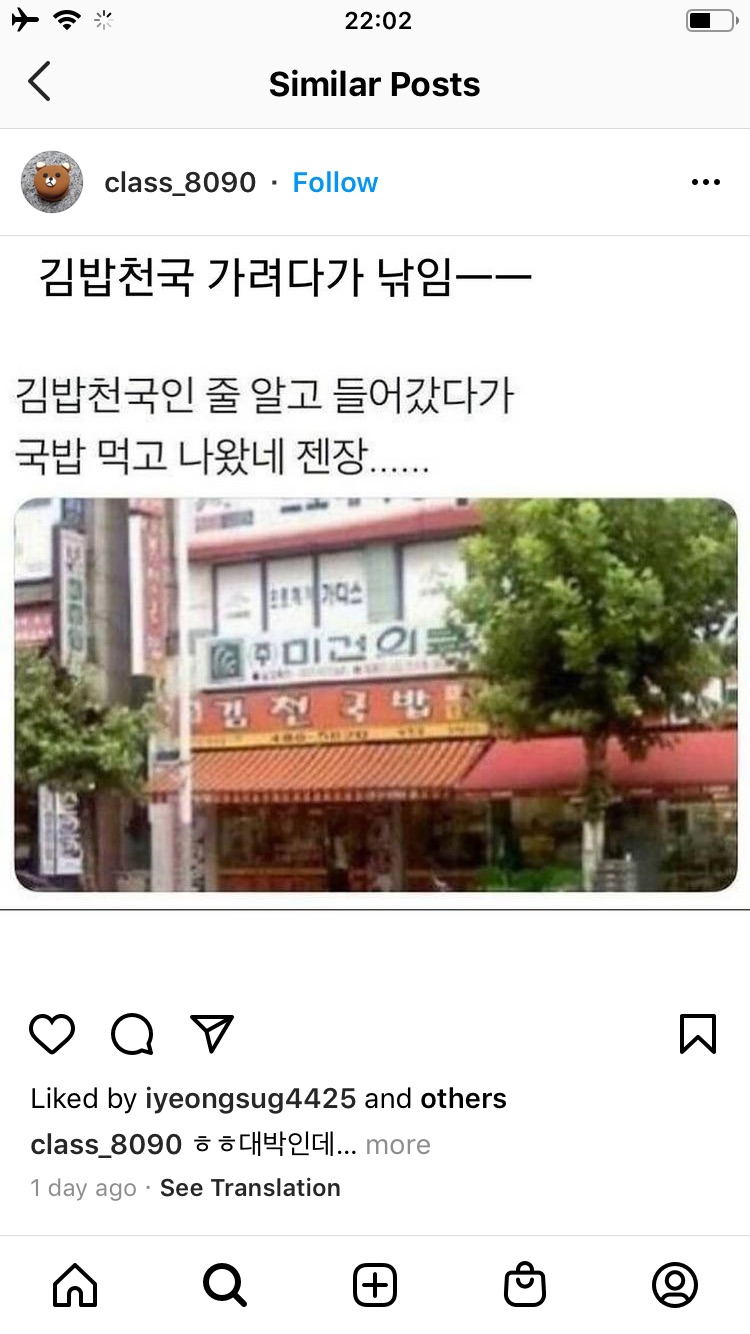Open class_8090 profile avatar
The height and width of the screenshot is (1334, 750).
(52, 182)
